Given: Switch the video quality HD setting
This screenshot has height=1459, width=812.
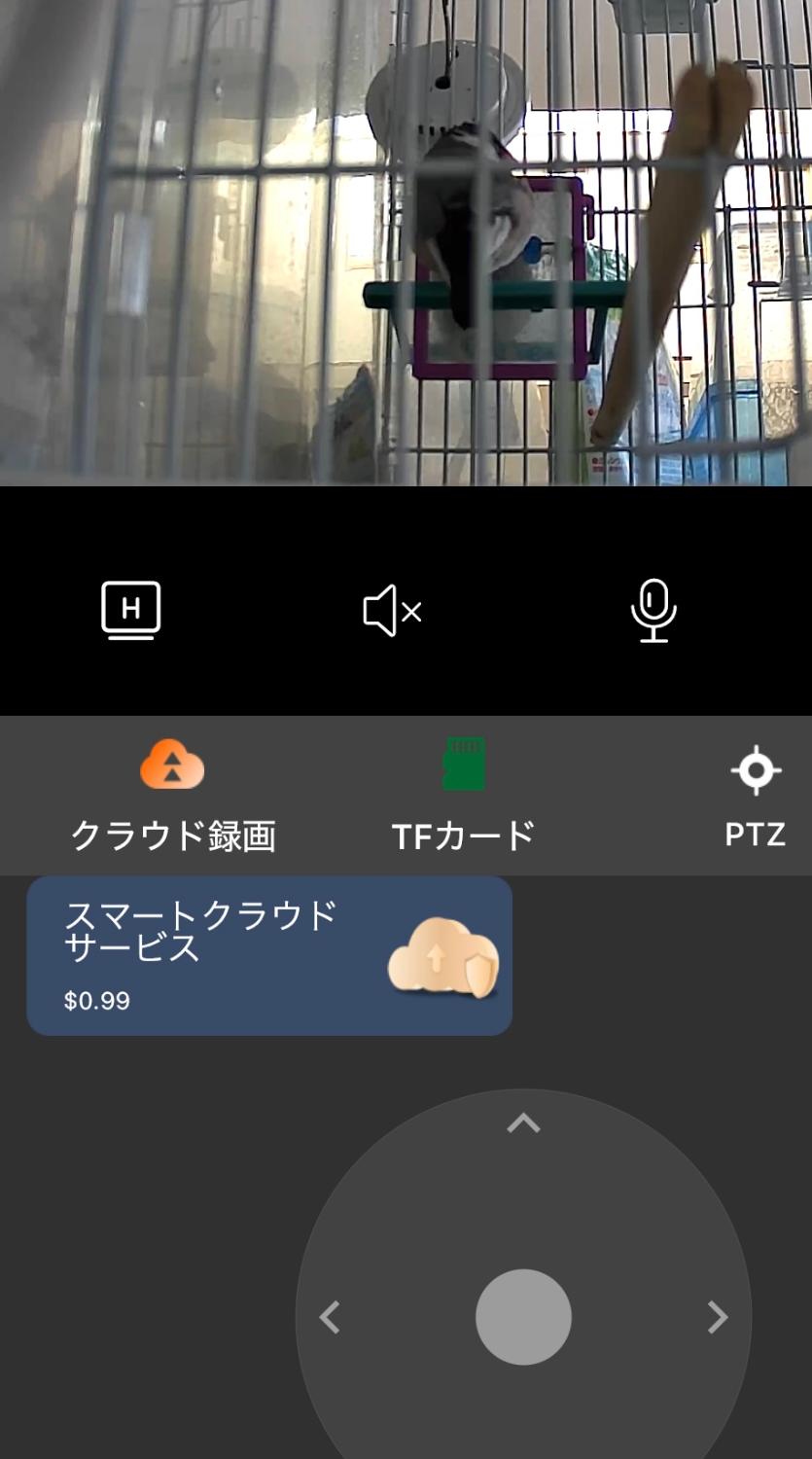Looking at the screenshot, I should 131,610.
